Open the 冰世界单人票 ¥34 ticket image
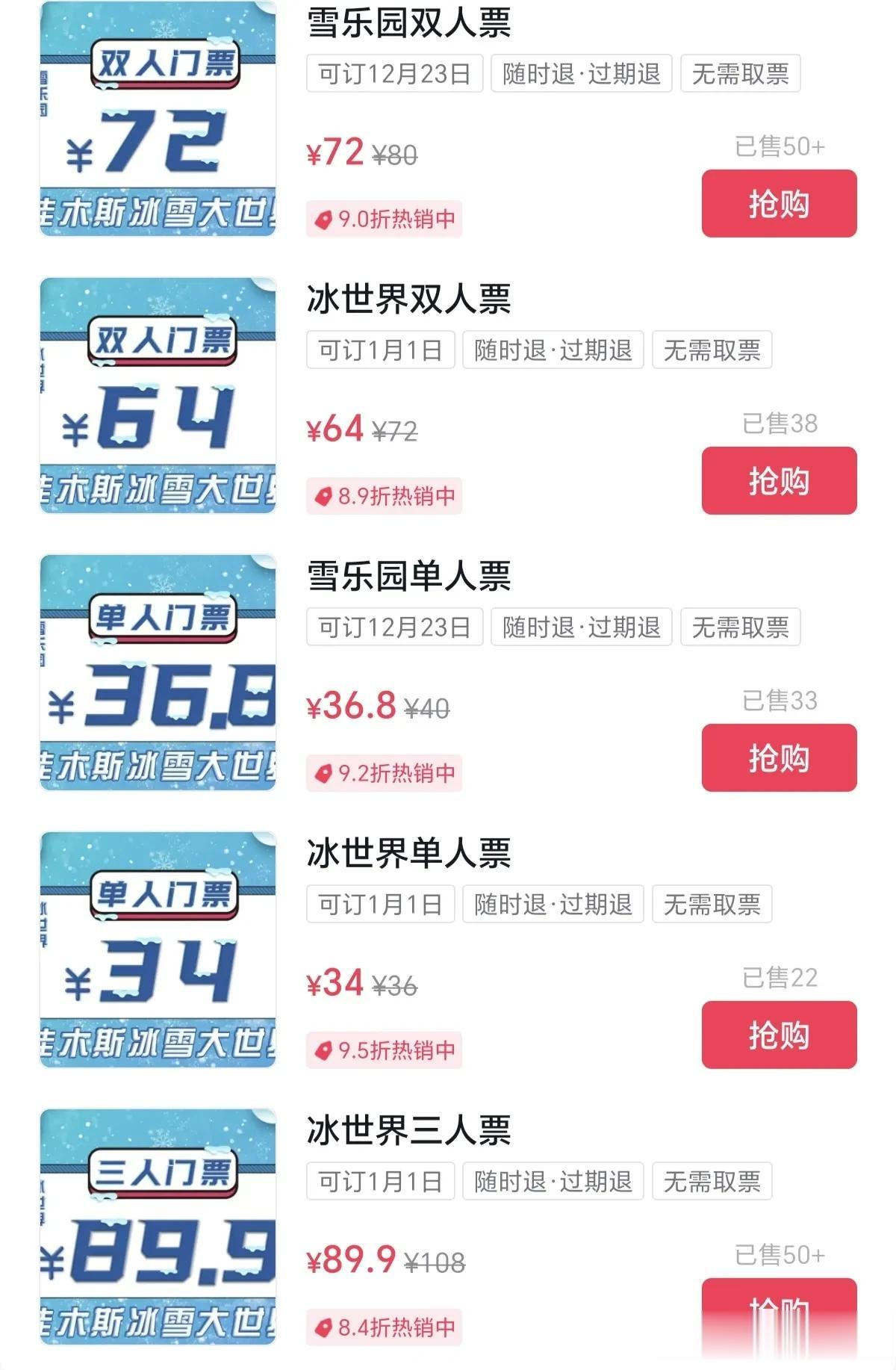 pyautogui.click(x=158, y=949)
